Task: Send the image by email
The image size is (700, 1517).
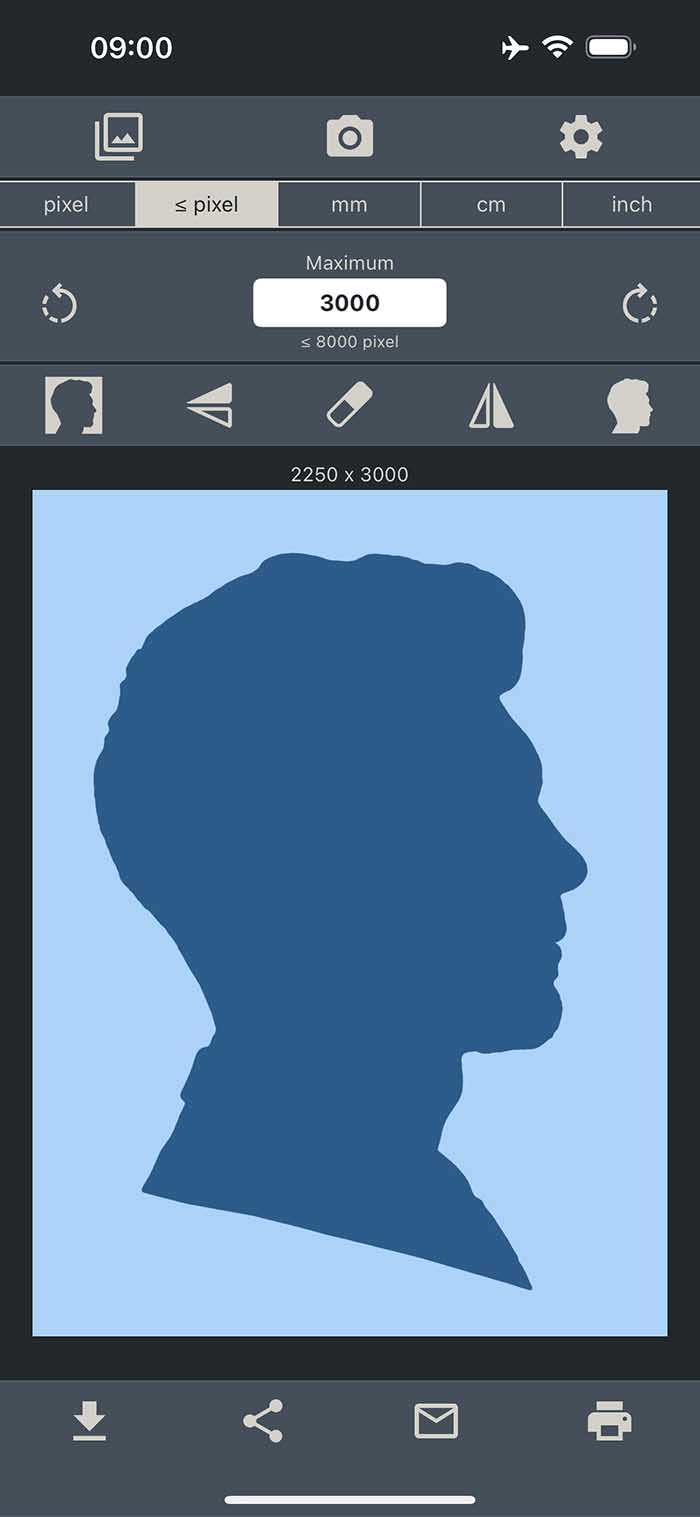Action: pyautogui.click(x=436, y=1421)
